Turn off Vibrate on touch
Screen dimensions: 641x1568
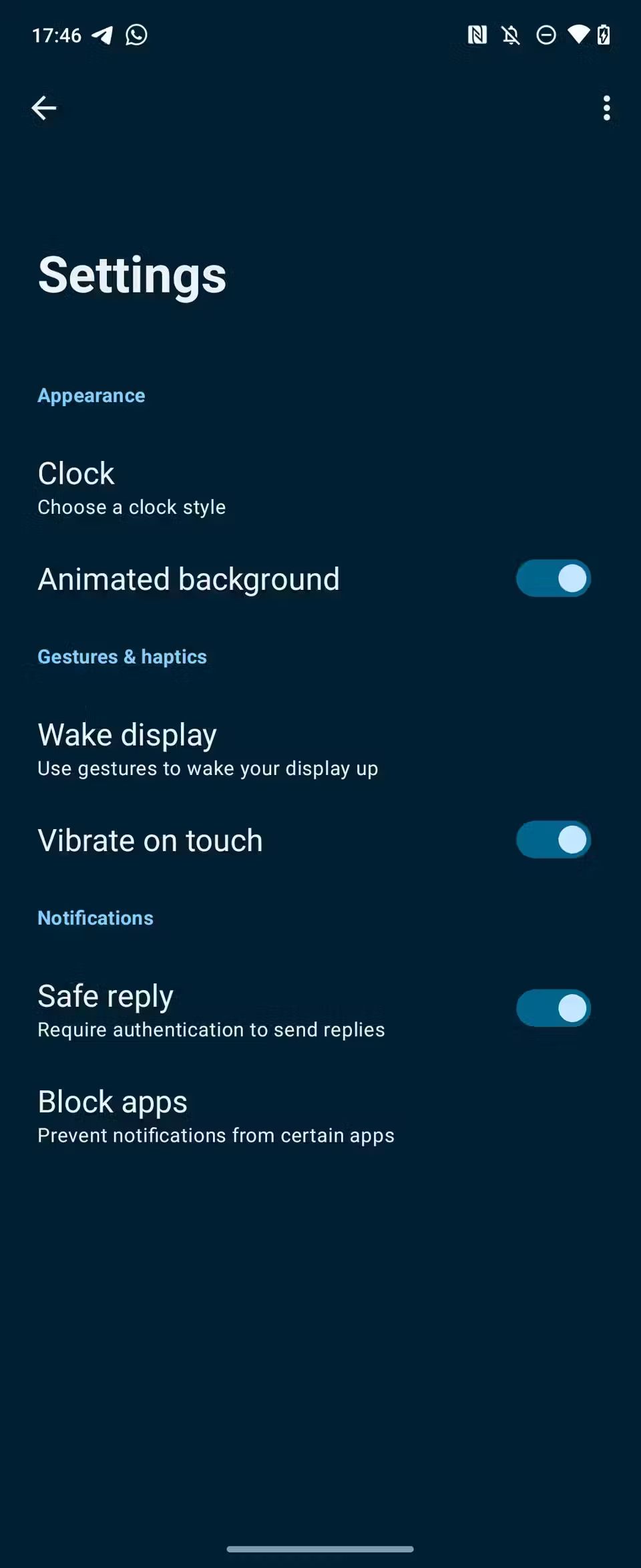tap(552, 840)
